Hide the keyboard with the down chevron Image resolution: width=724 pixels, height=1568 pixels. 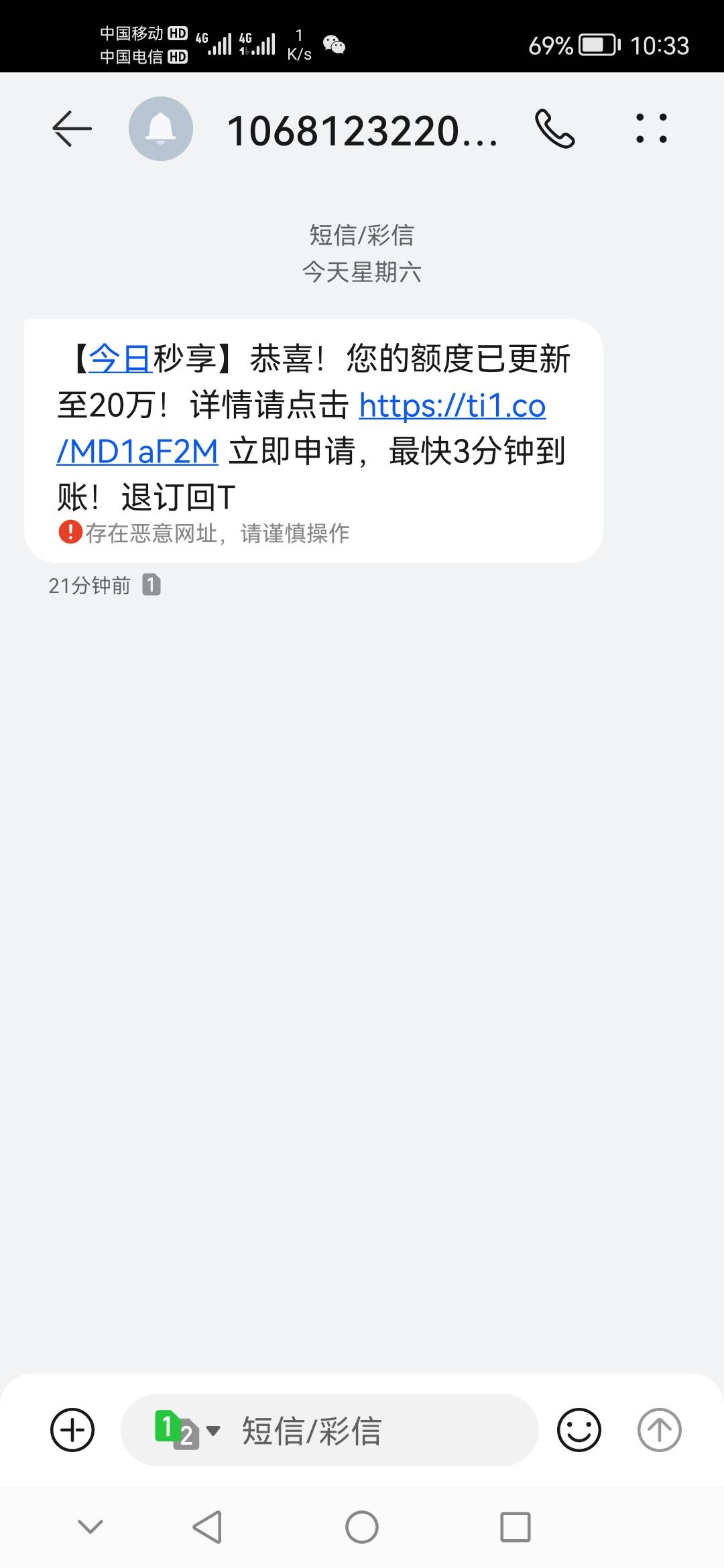pyautogui.click(x=90, y=1526)
